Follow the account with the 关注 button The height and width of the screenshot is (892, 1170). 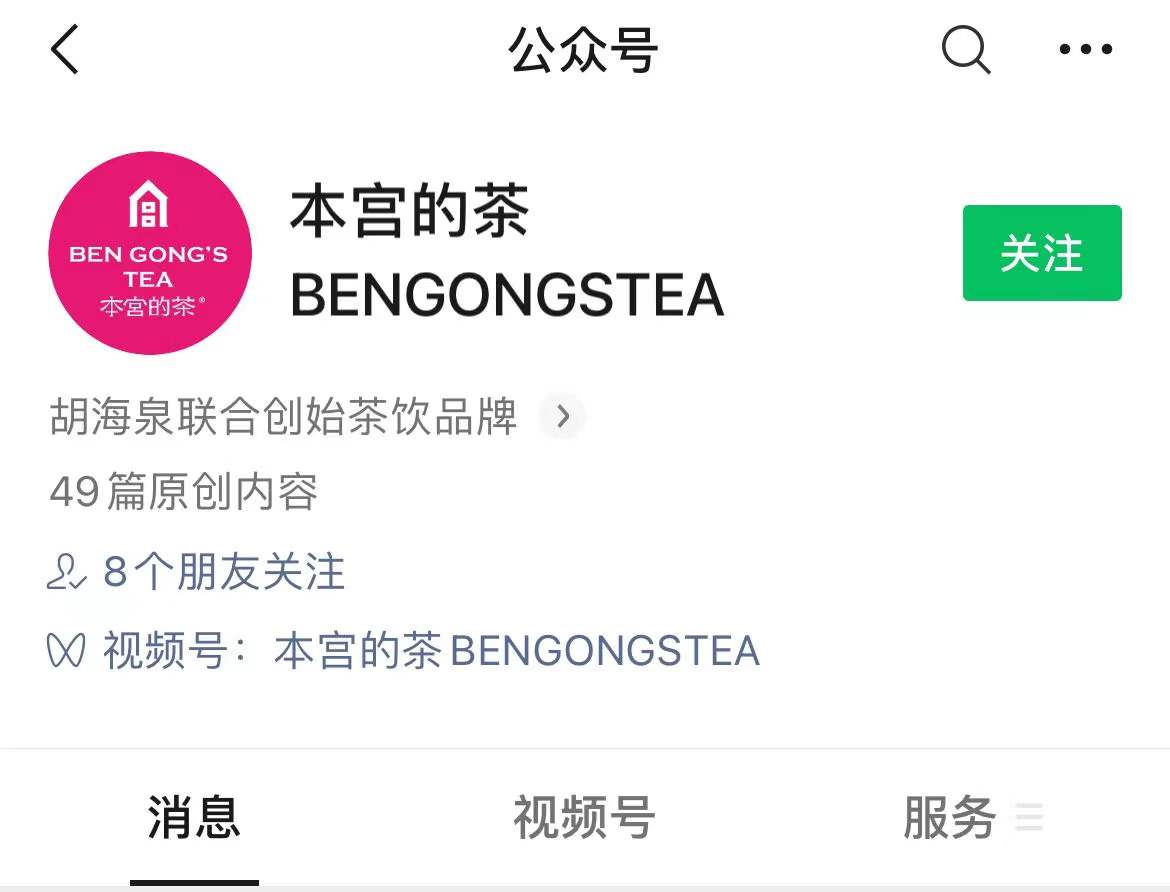(x=1041, y=253)
